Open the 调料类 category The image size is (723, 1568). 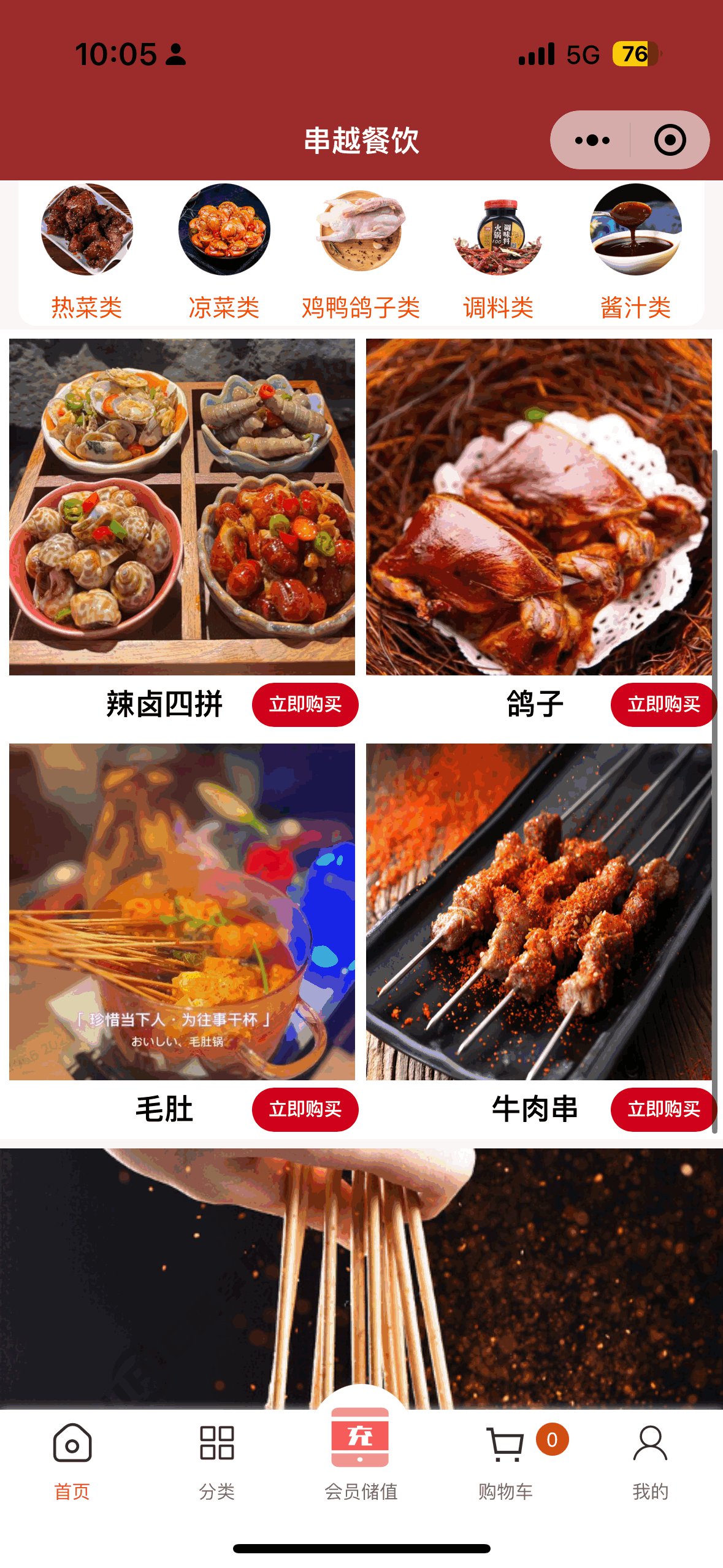[x=498, y=252]
